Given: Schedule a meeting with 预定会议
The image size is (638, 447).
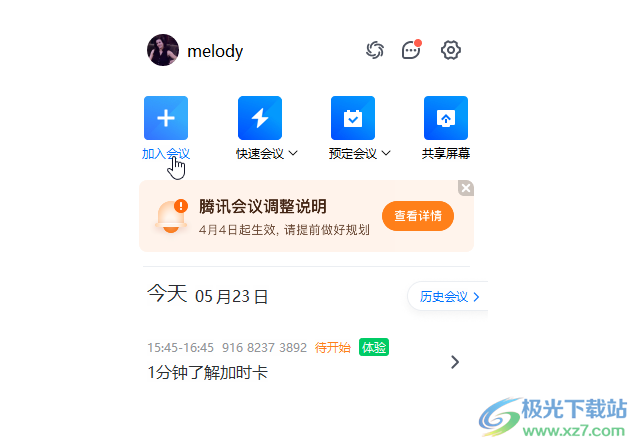Looking at the screenshot, I should point(352,118).
